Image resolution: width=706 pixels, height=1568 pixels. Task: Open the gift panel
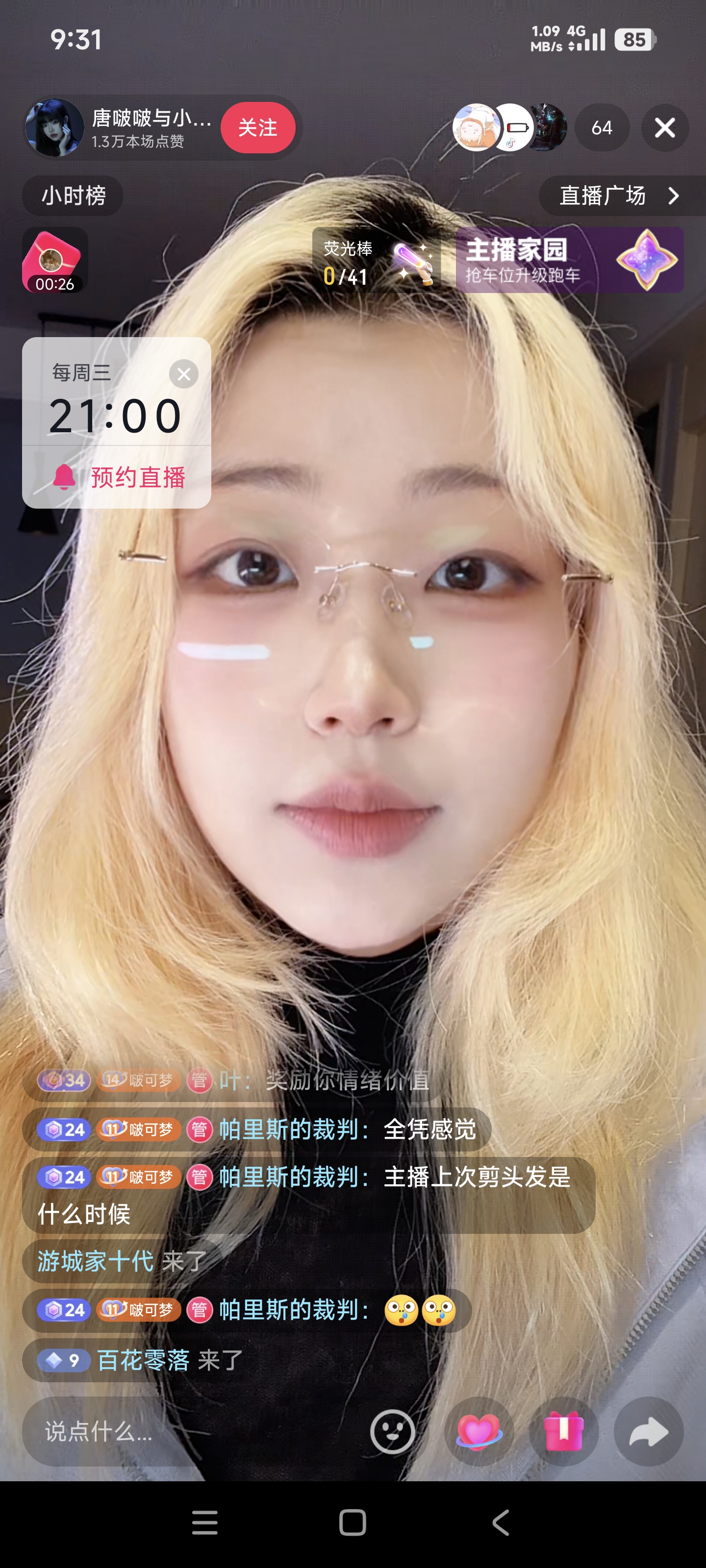point(563,1432)
